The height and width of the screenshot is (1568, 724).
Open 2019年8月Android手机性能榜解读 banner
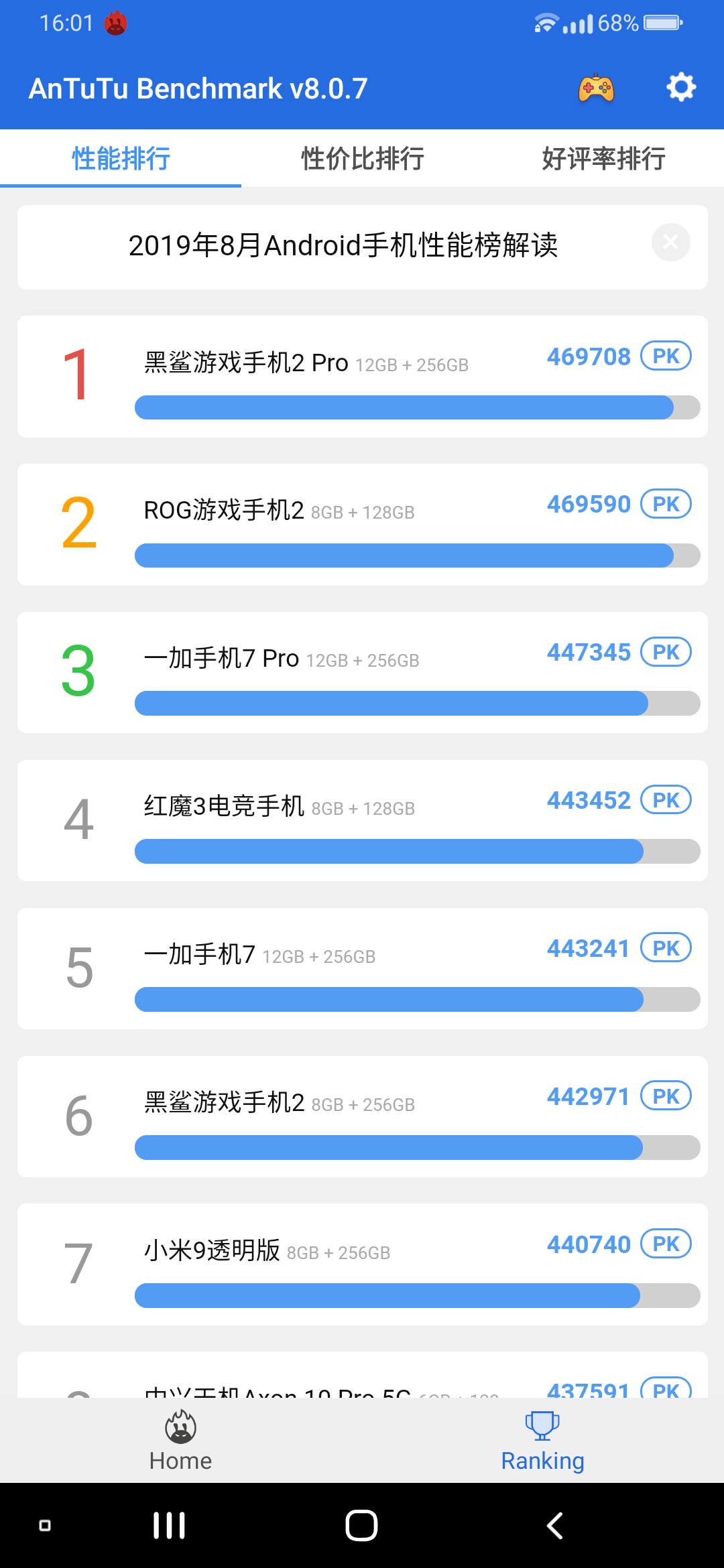343,246
